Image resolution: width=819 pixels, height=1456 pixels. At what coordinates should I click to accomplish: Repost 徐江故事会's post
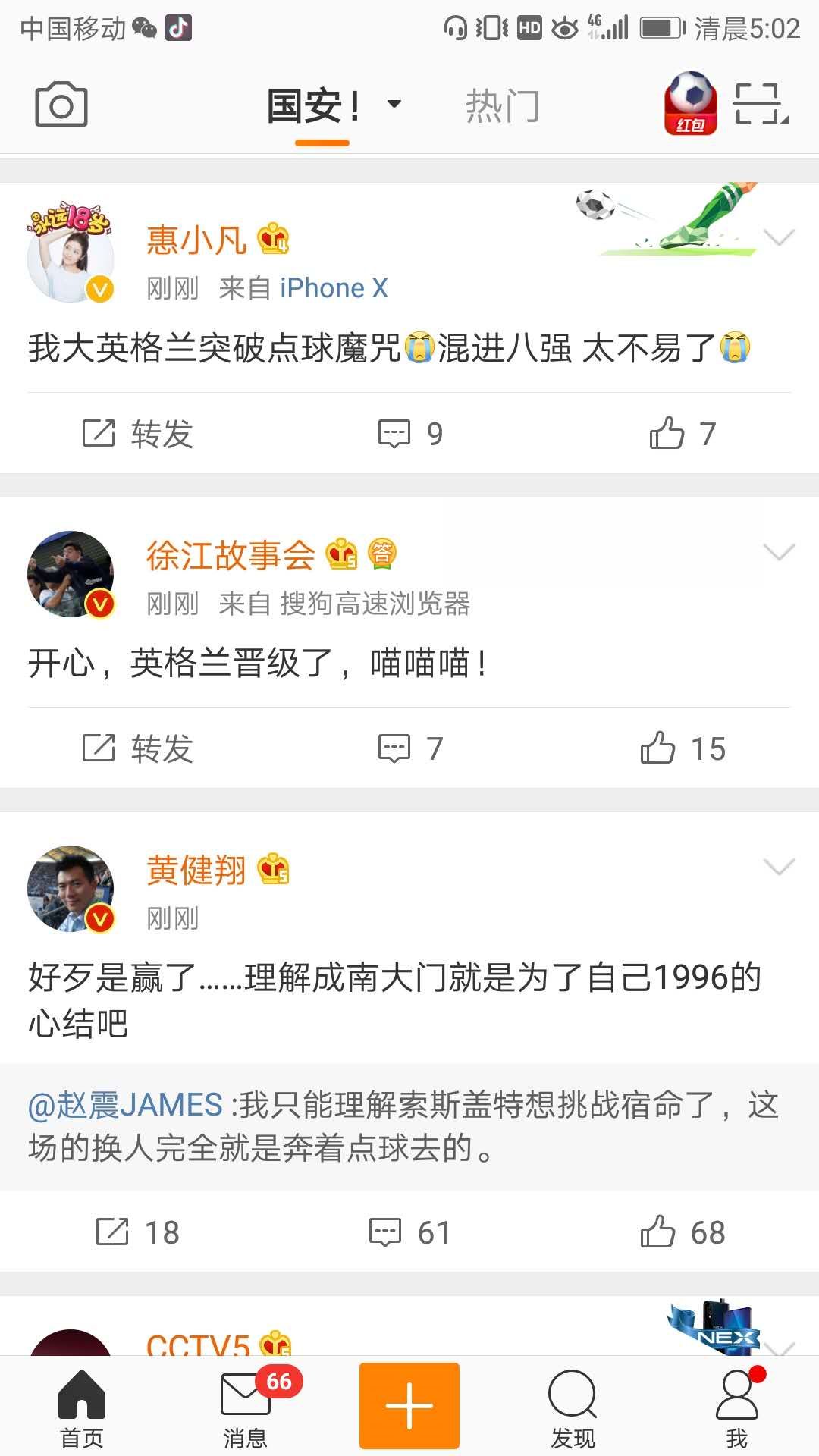tap(138, 748)
